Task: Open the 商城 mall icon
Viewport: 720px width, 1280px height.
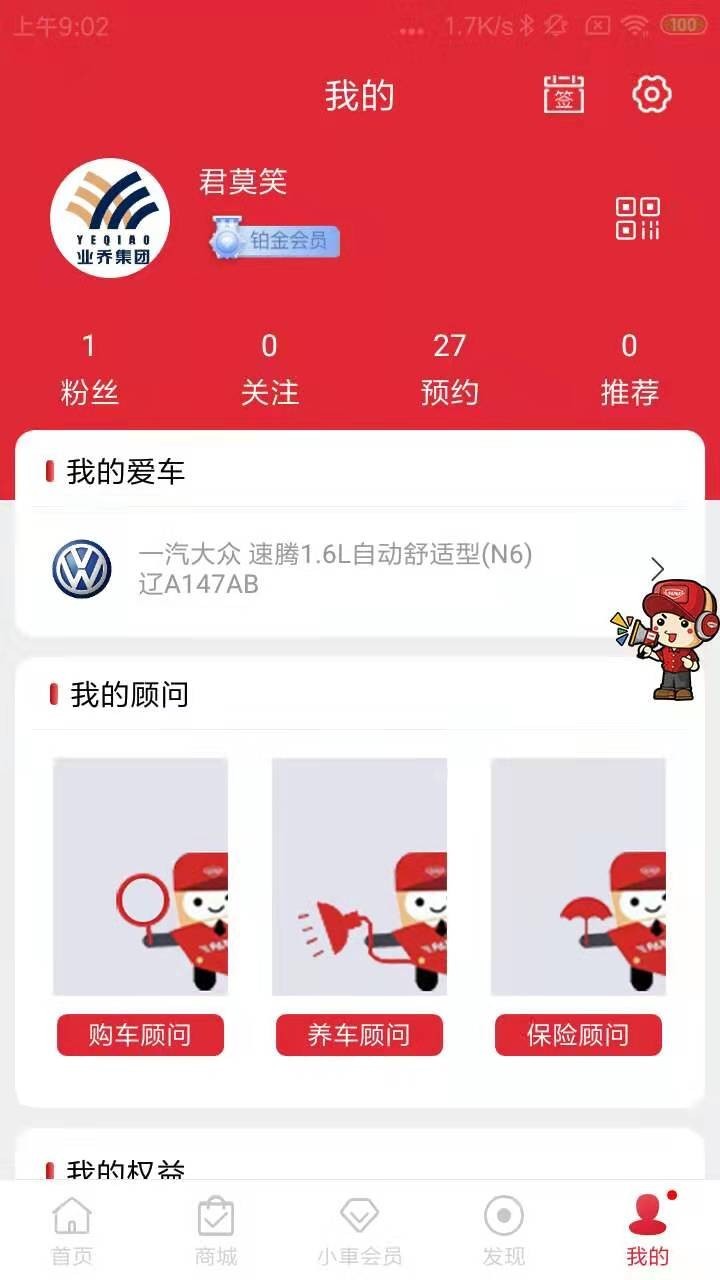Action: tap(215, 1228)
